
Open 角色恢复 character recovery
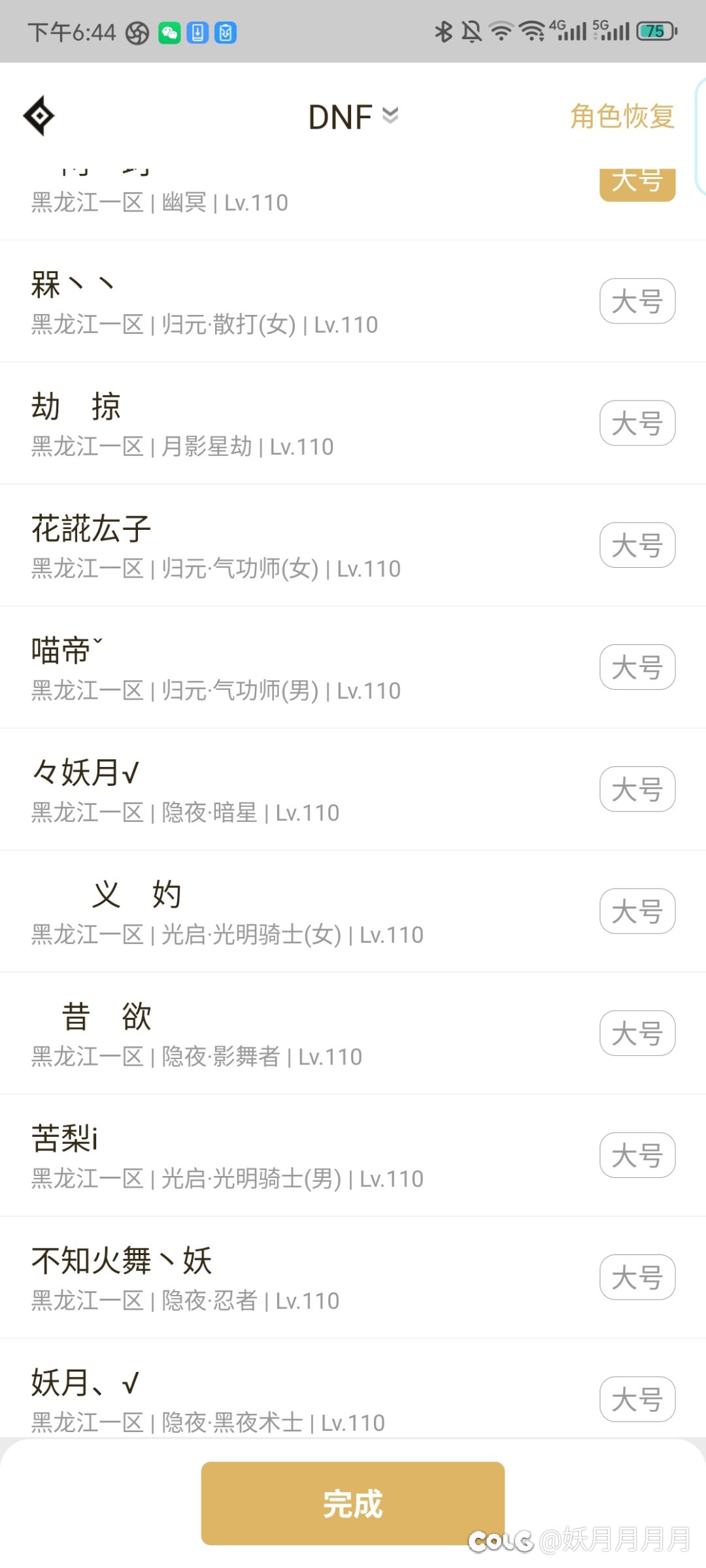pos(622,116)
